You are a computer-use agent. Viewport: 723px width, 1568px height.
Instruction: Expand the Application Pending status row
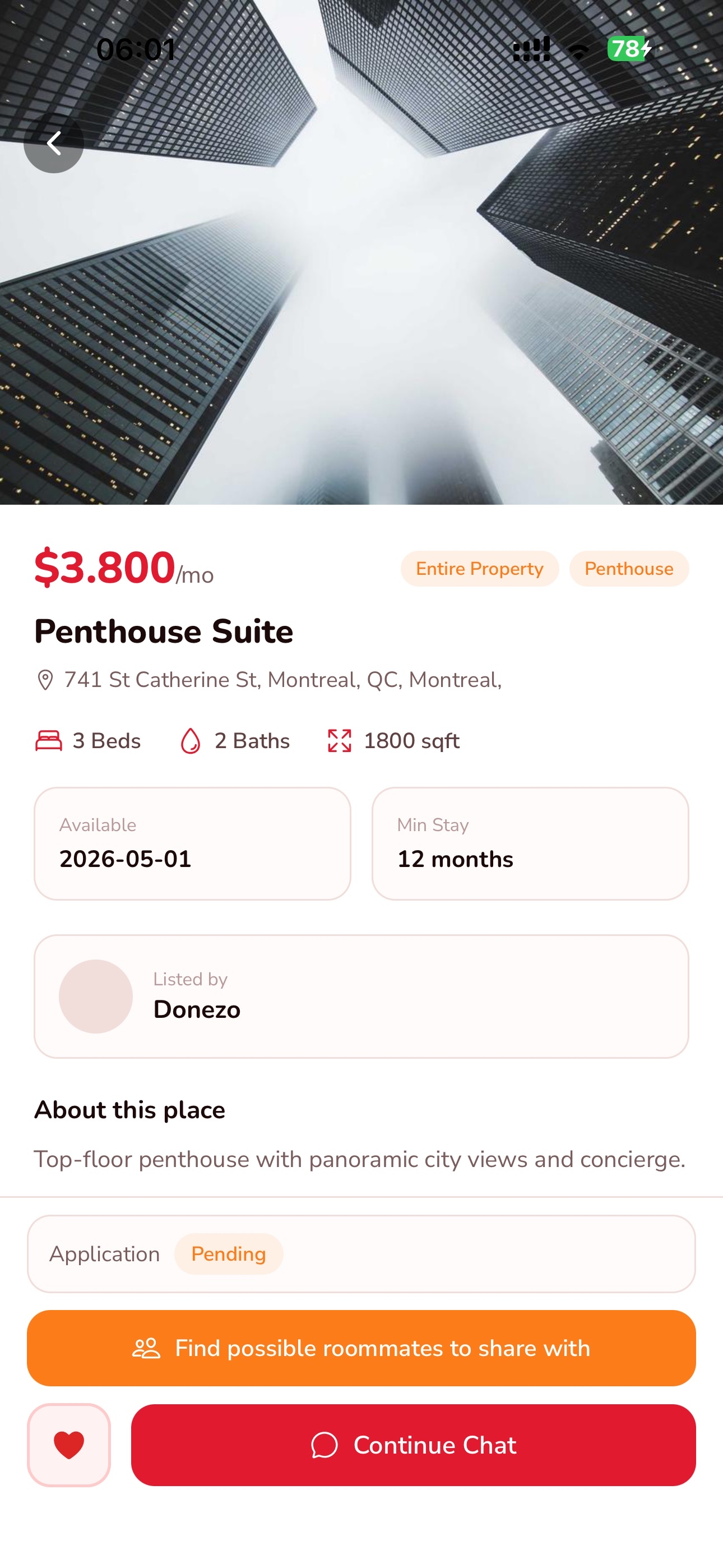click(x=361, y=1254)
